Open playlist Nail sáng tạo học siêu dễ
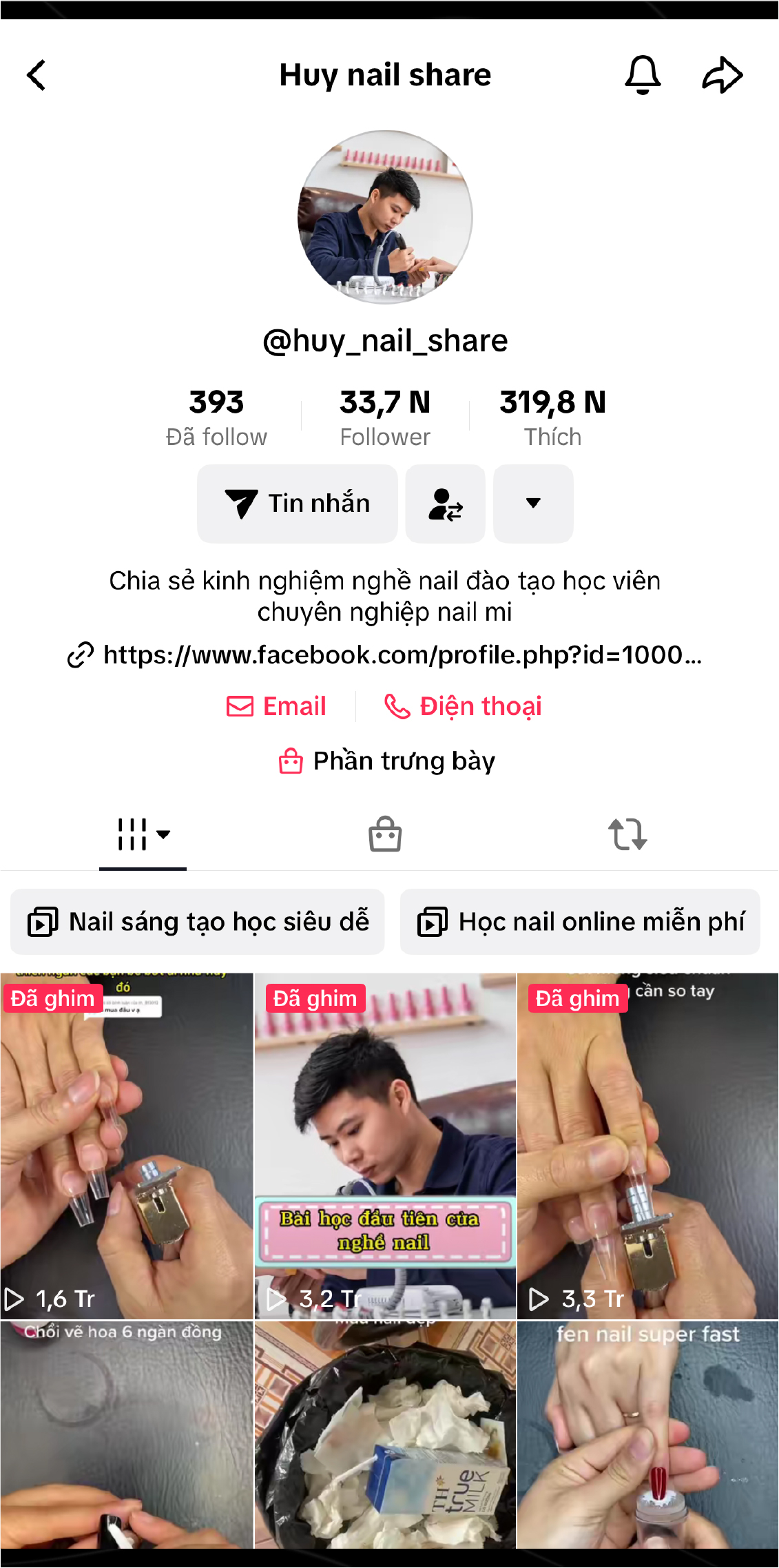Viewport: 779px width, 1568px height. pyautogui.click(x=198, y=922)
